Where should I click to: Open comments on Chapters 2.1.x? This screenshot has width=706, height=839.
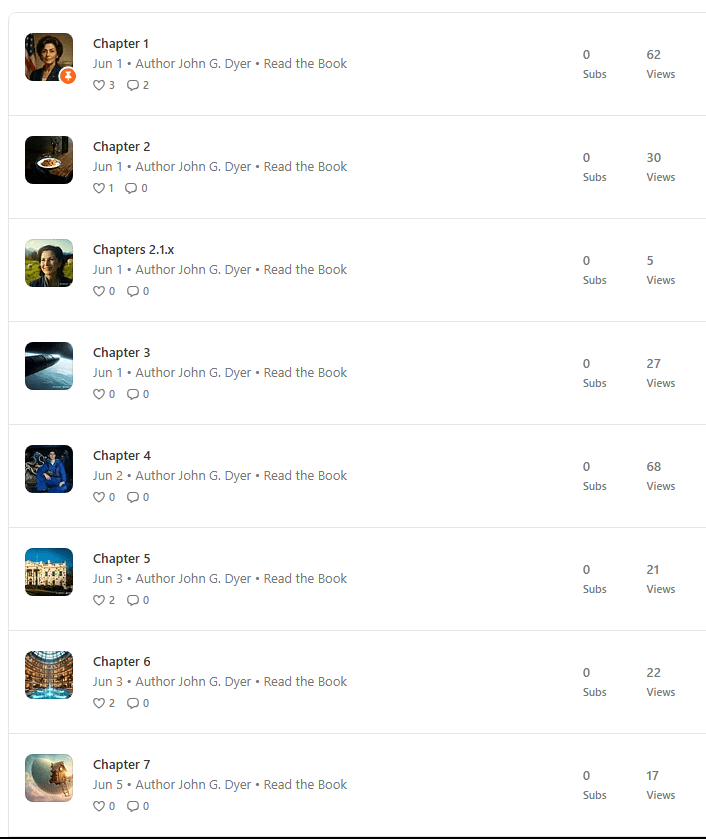[x=132, y=292]
